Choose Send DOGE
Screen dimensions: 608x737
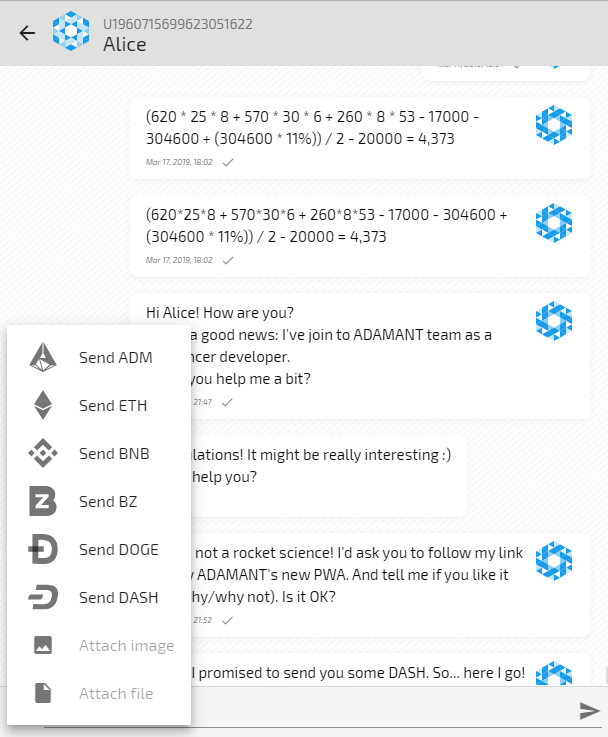pos(98,549)
